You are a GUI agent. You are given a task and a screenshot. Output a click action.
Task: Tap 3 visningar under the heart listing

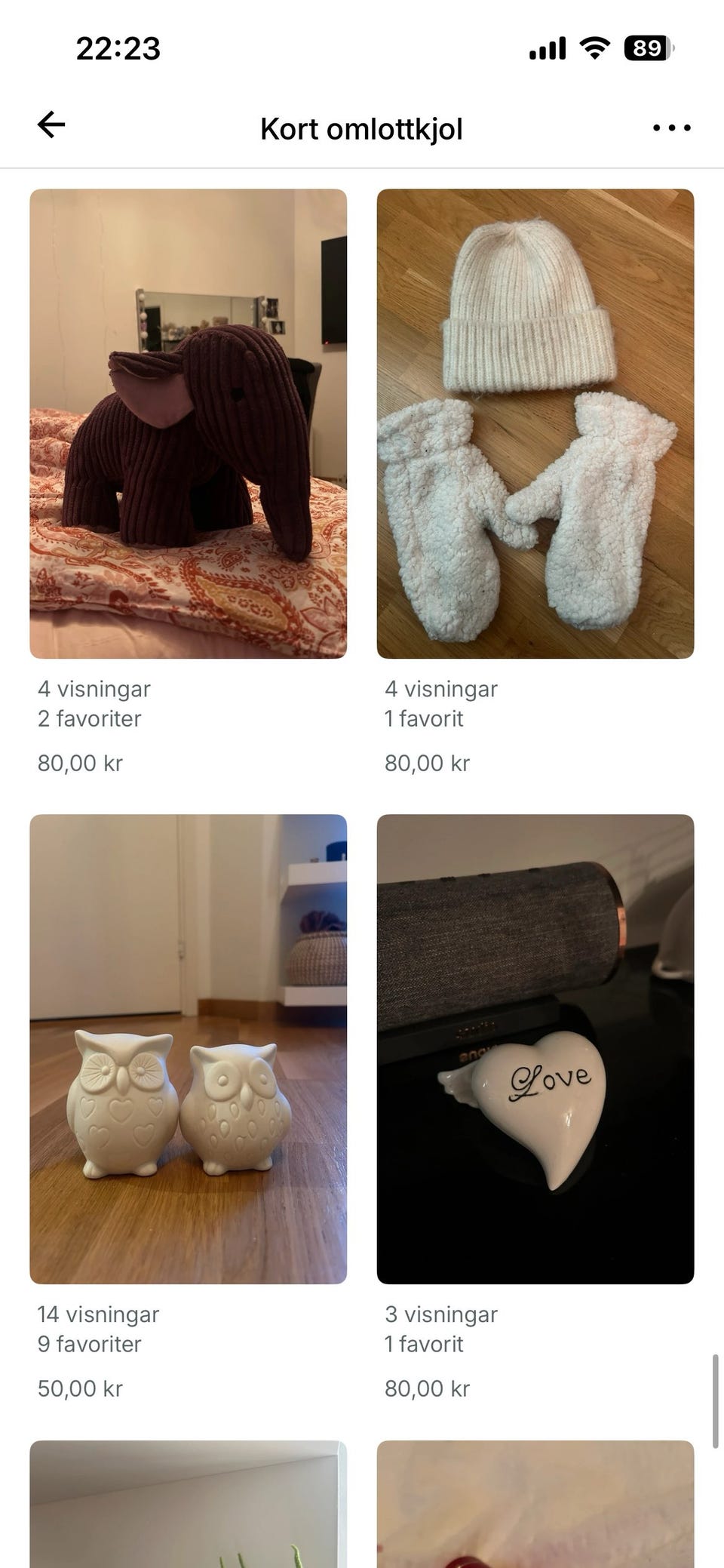[440, 1314]
